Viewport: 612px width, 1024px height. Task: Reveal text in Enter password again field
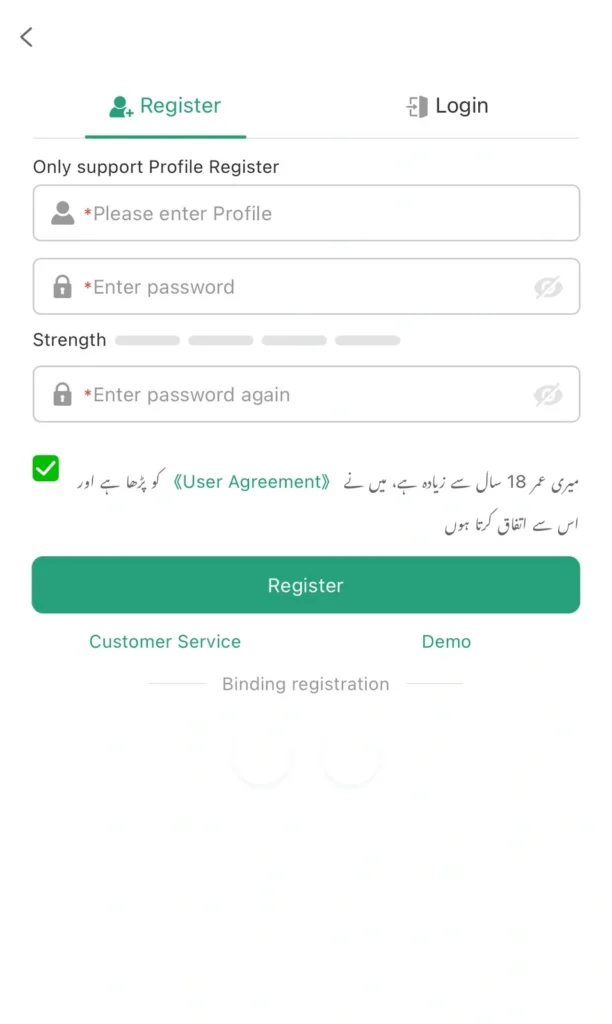coord(548,394)
